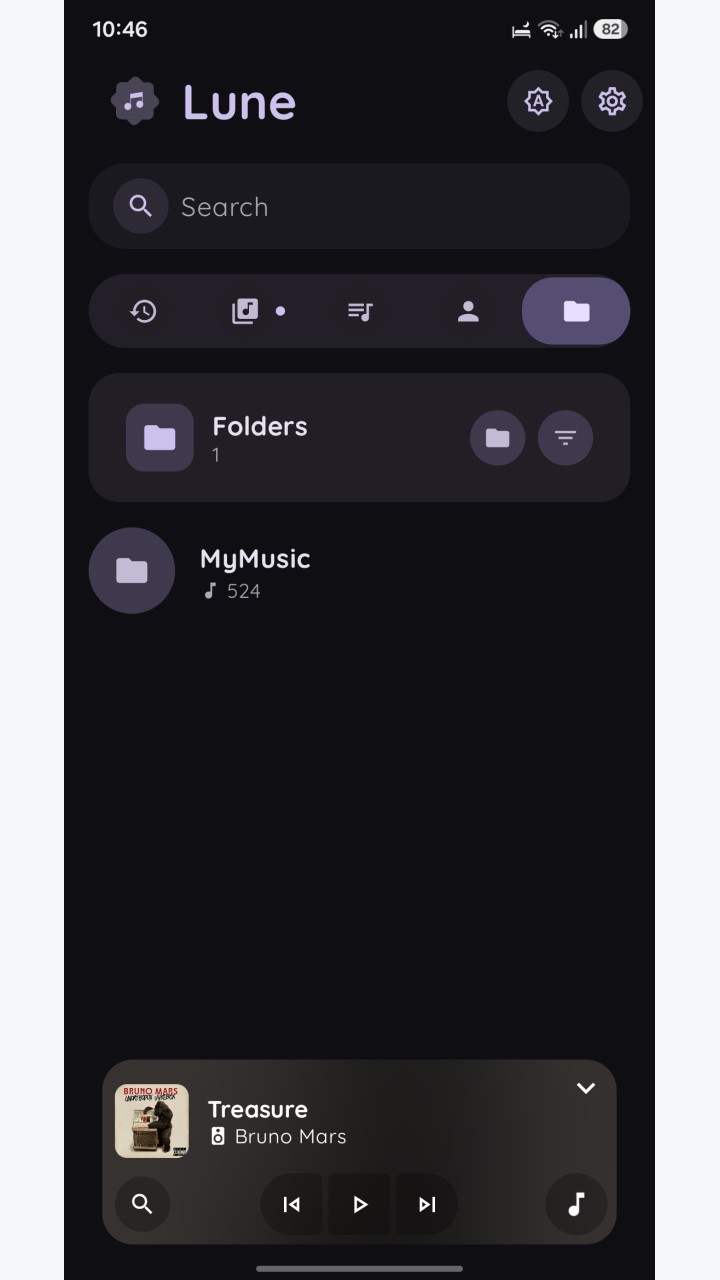Viewport: 720px width, 1280px height.
Task: Open Treasure album art in player
Action: pos(152,1121)
